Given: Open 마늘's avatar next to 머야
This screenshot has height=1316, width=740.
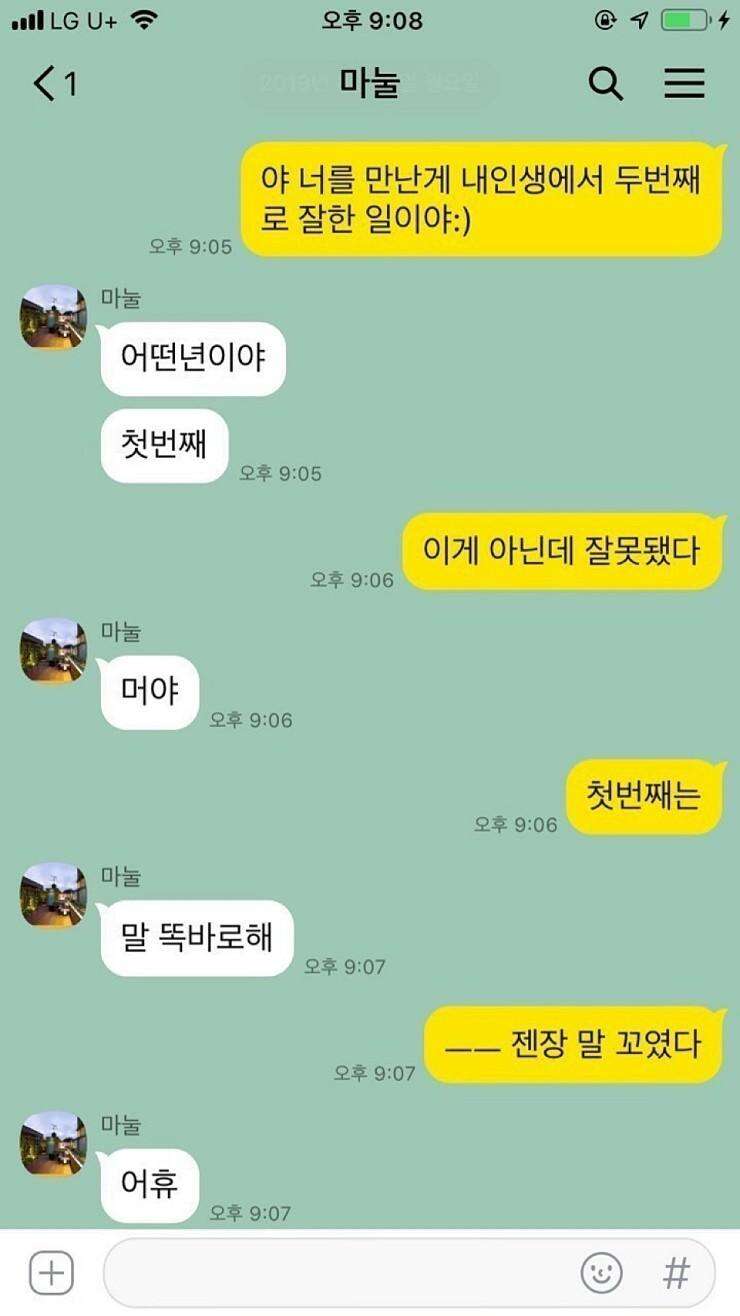Looking at the screenshot, I should (x=54, y=651).
